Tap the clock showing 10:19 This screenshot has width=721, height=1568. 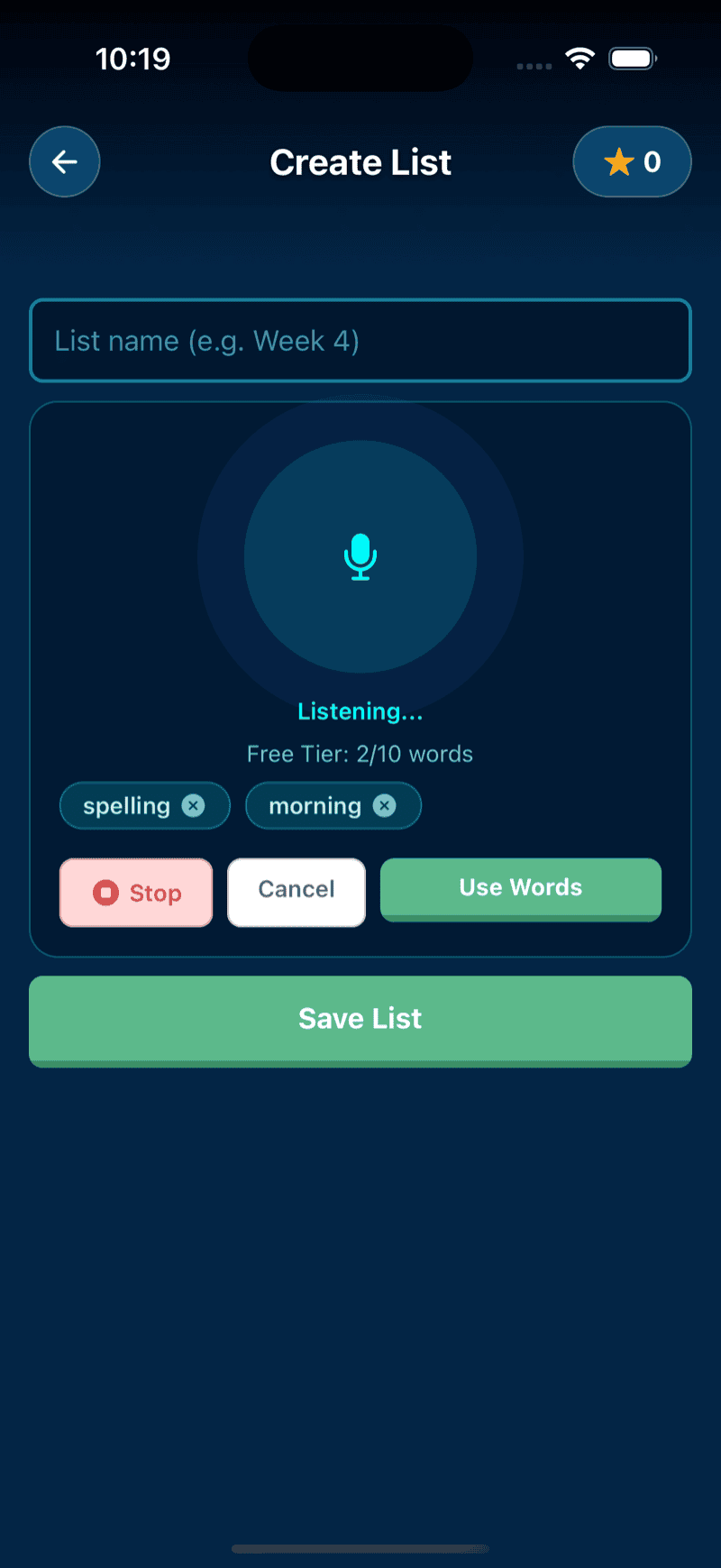[133, 58]
